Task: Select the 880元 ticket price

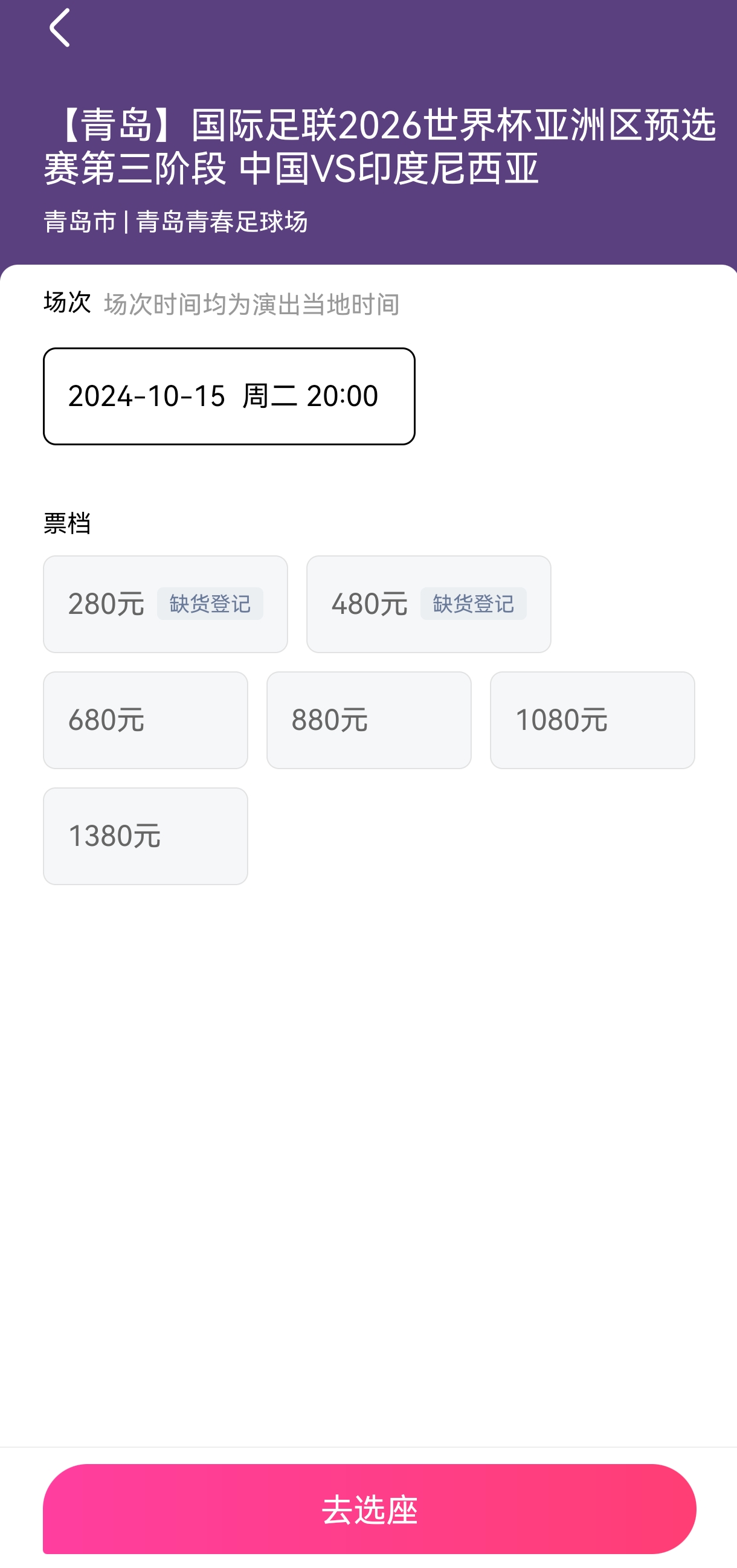Action: point(369,720)
